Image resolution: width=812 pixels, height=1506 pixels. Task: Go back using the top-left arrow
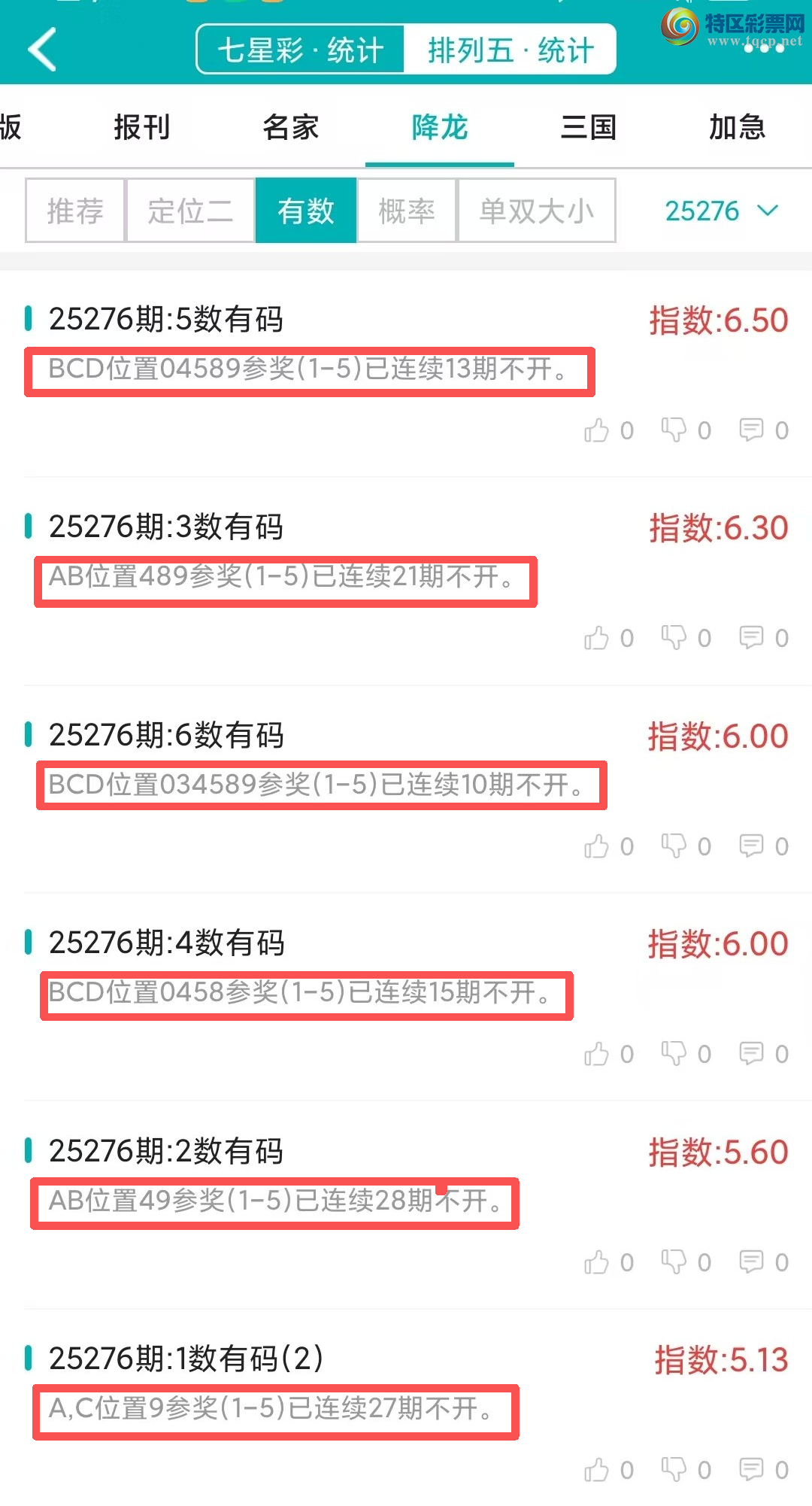pyautogui.click(x=42, y=50)
